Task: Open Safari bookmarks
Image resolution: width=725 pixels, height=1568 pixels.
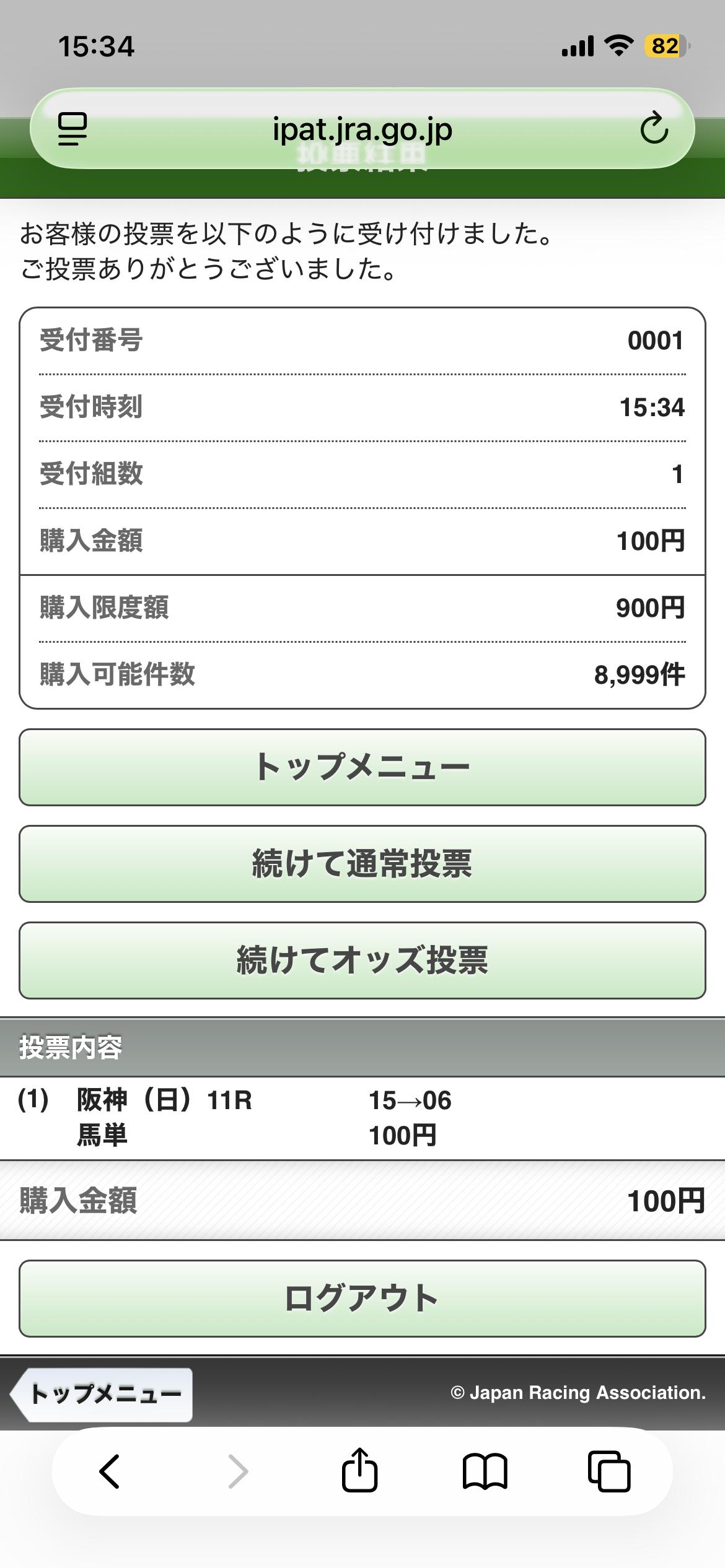Action: coord(485,1471)
